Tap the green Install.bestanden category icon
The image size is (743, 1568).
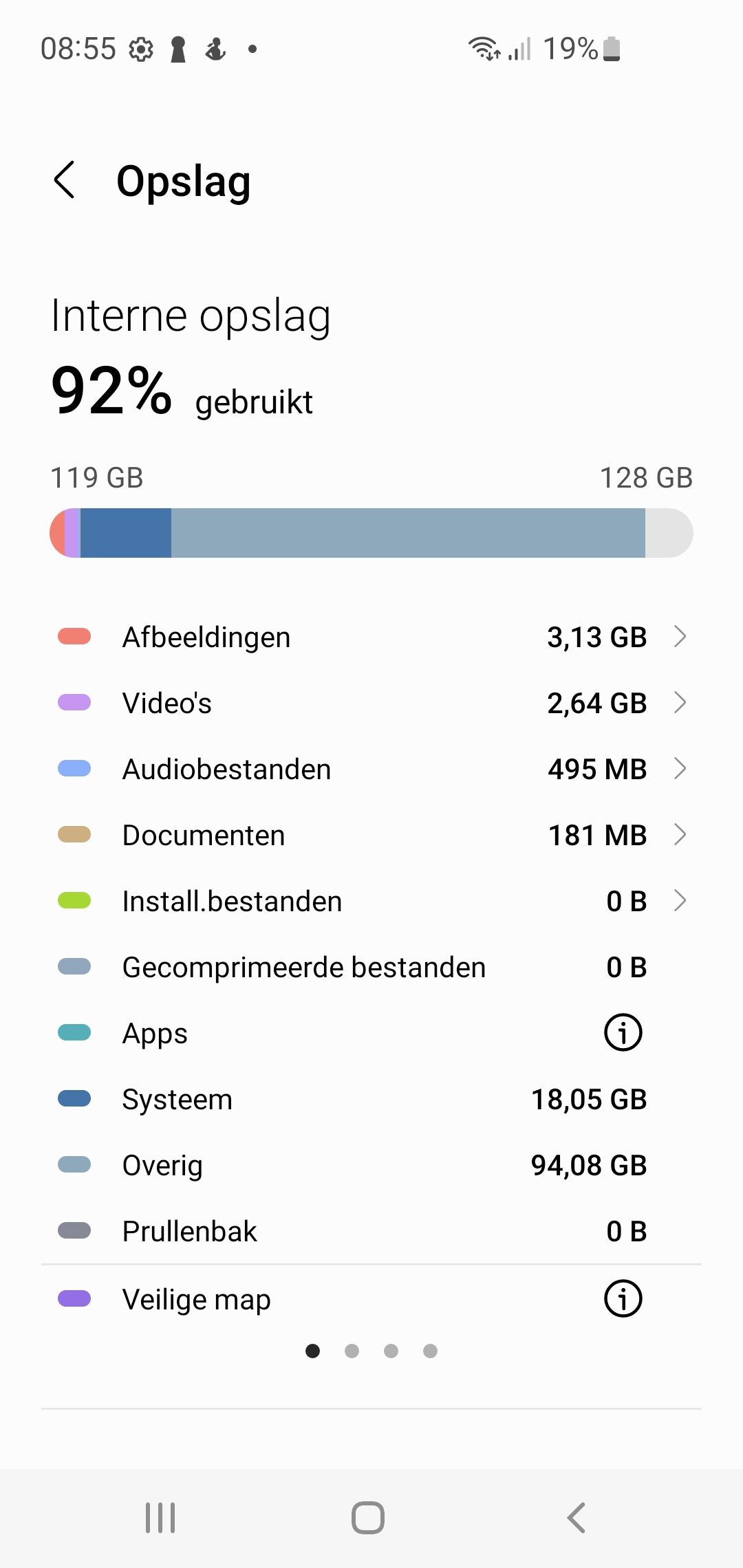click(74, 900)
